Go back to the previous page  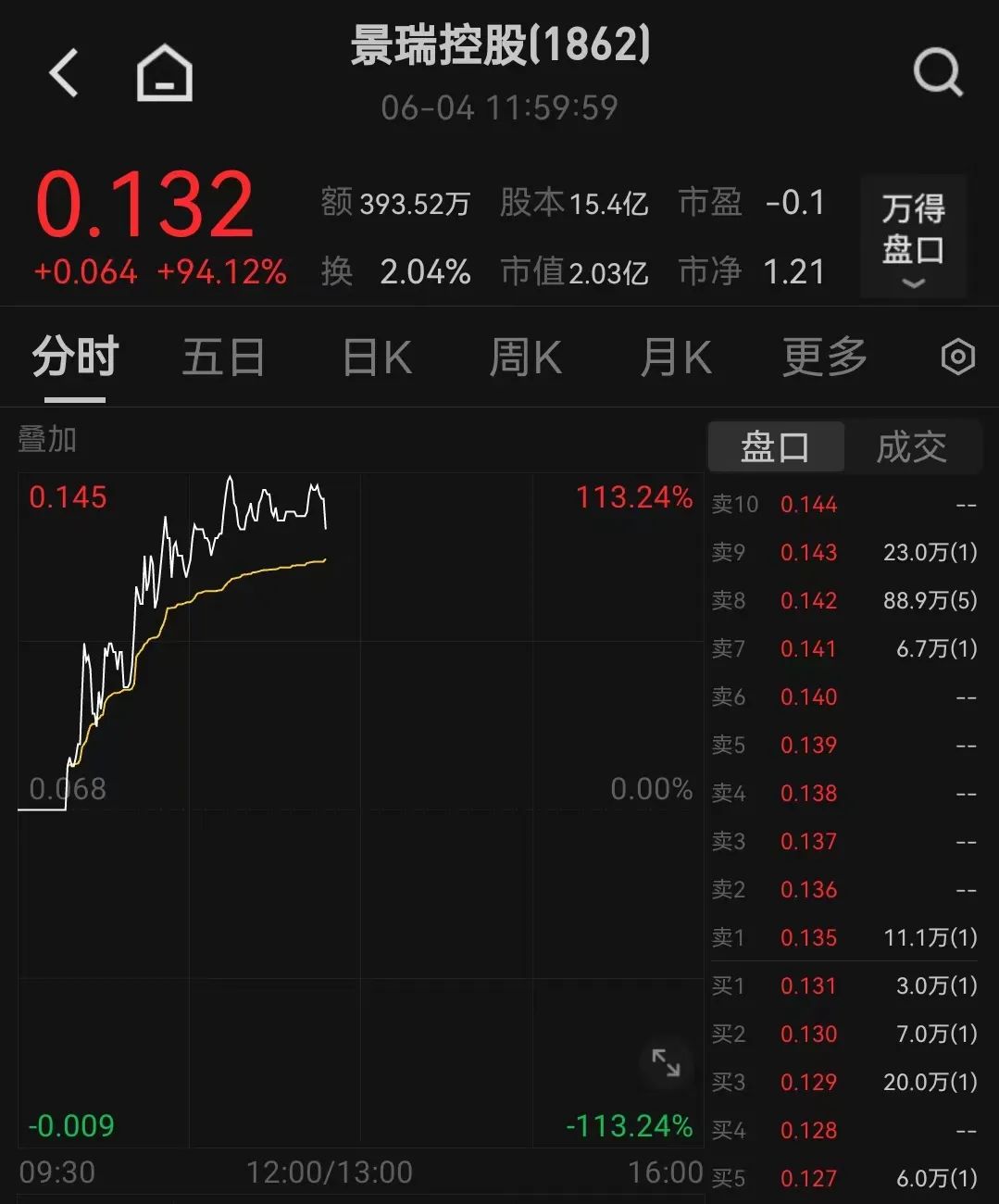64,73
